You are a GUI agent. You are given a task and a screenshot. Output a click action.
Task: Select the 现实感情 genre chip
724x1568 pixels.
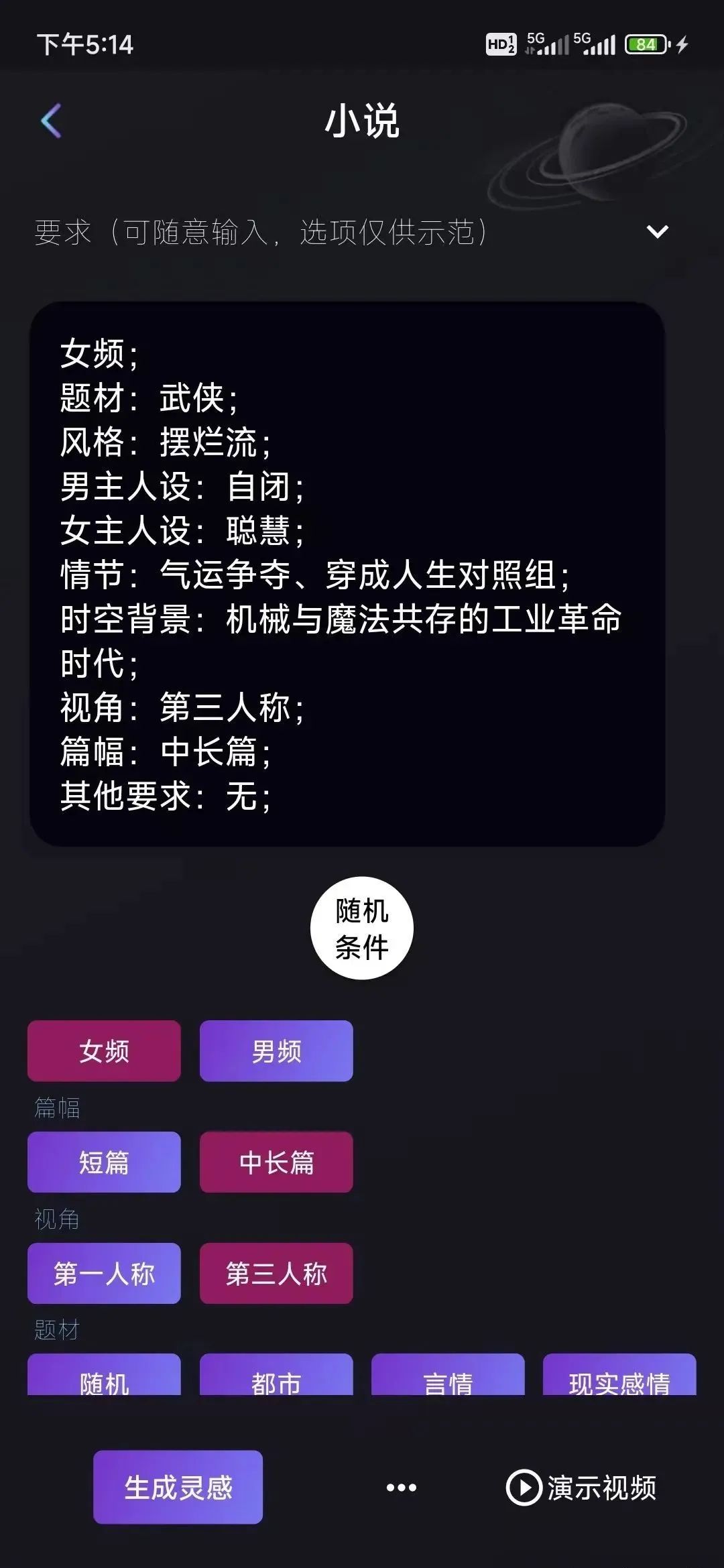tap(619, 1375)
